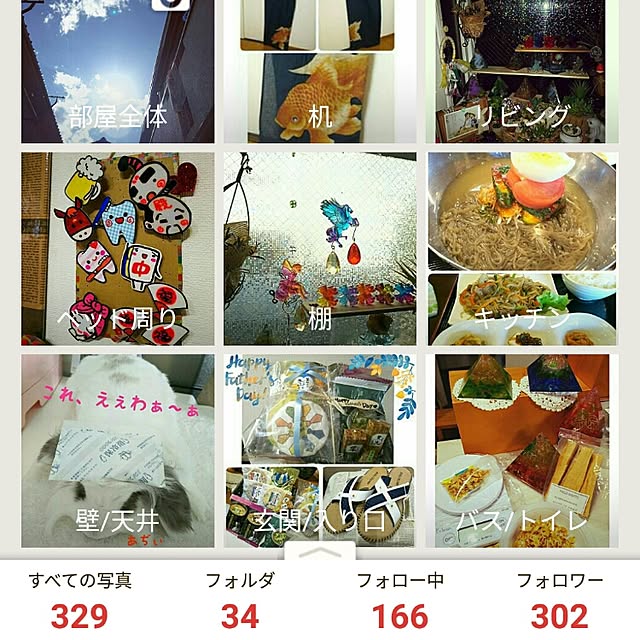Open the ベッド周り category

coord(117,248)
